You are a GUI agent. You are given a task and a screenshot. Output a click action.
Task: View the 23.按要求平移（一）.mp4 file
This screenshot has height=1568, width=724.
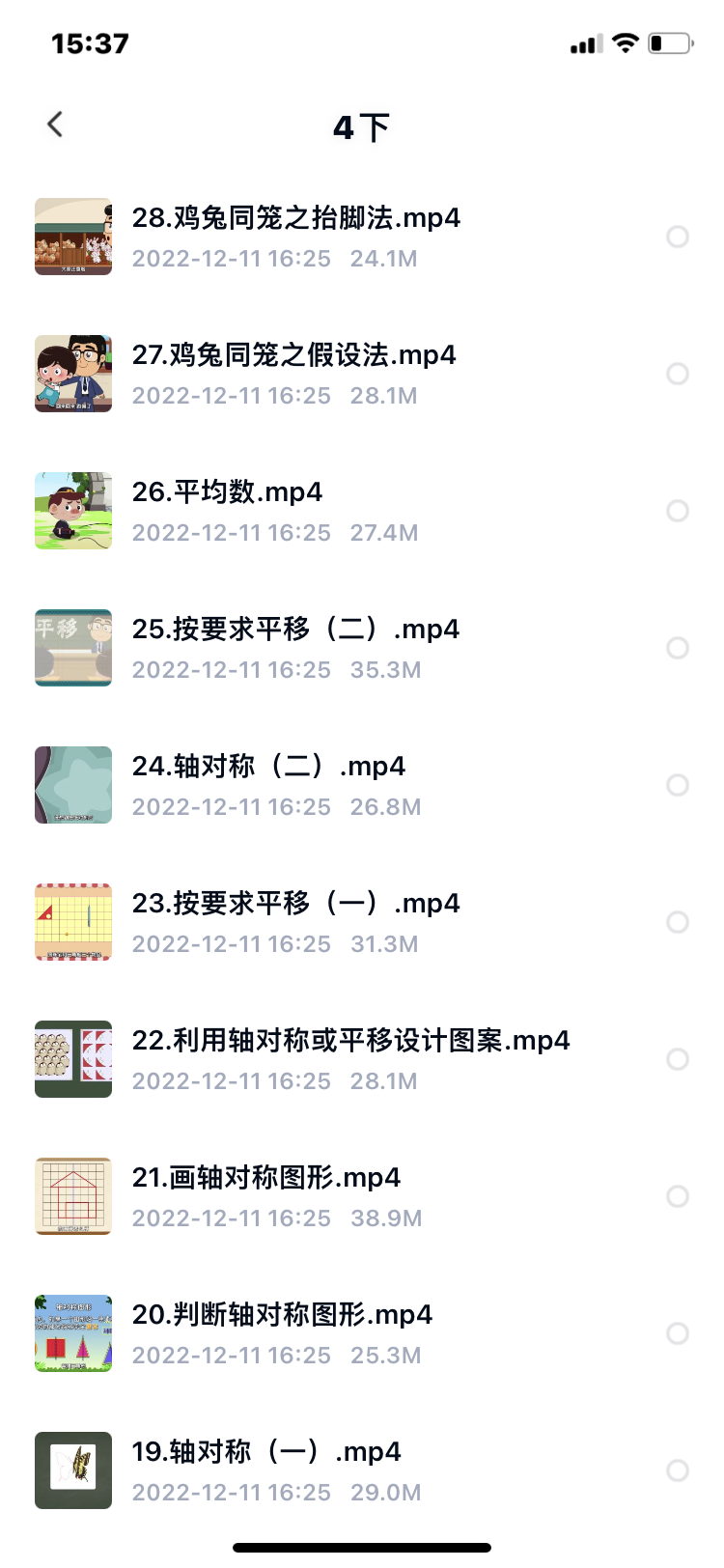pos(295,905)
